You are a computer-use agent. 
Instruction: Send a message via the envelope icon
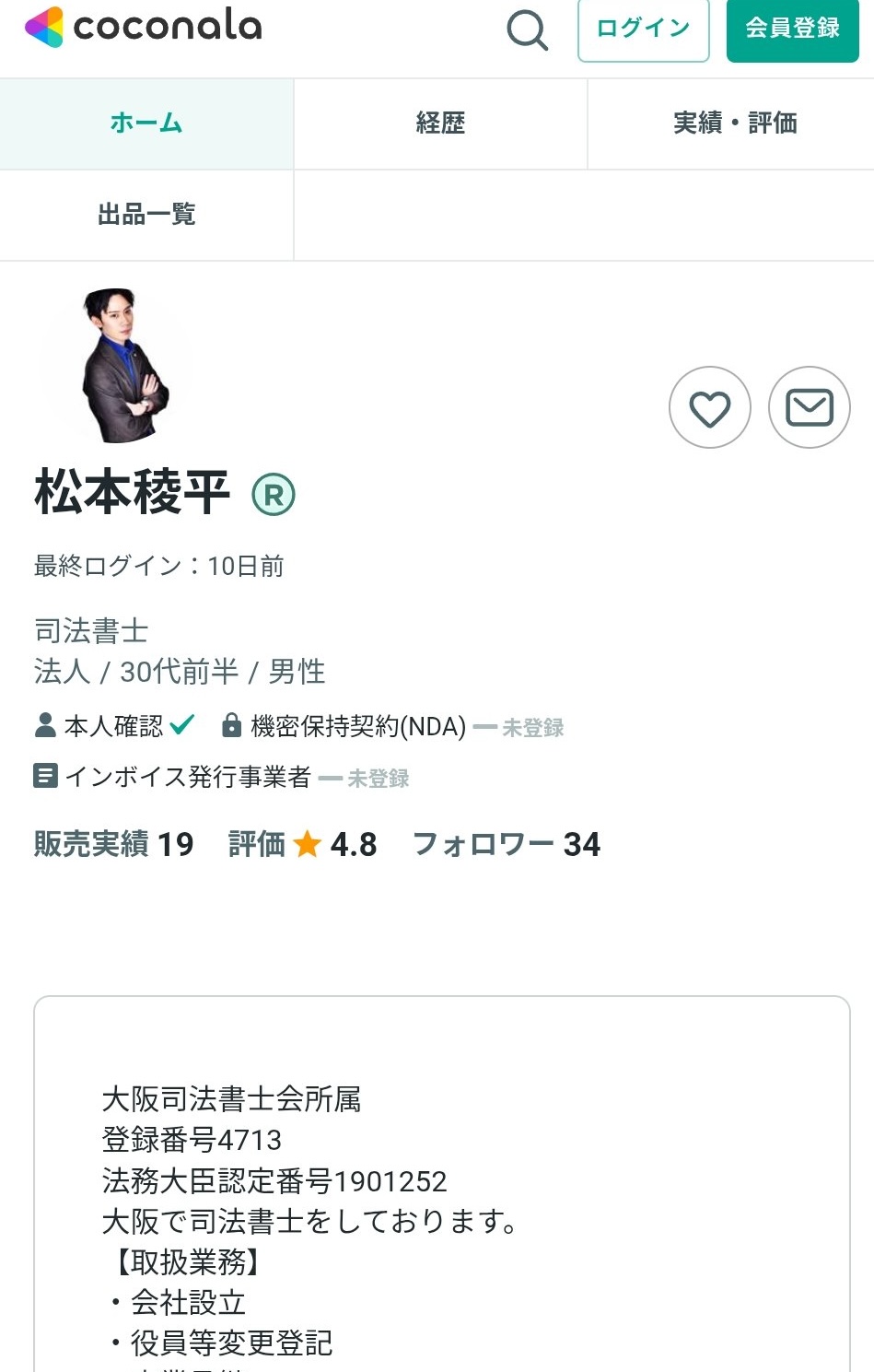[809, 407]
